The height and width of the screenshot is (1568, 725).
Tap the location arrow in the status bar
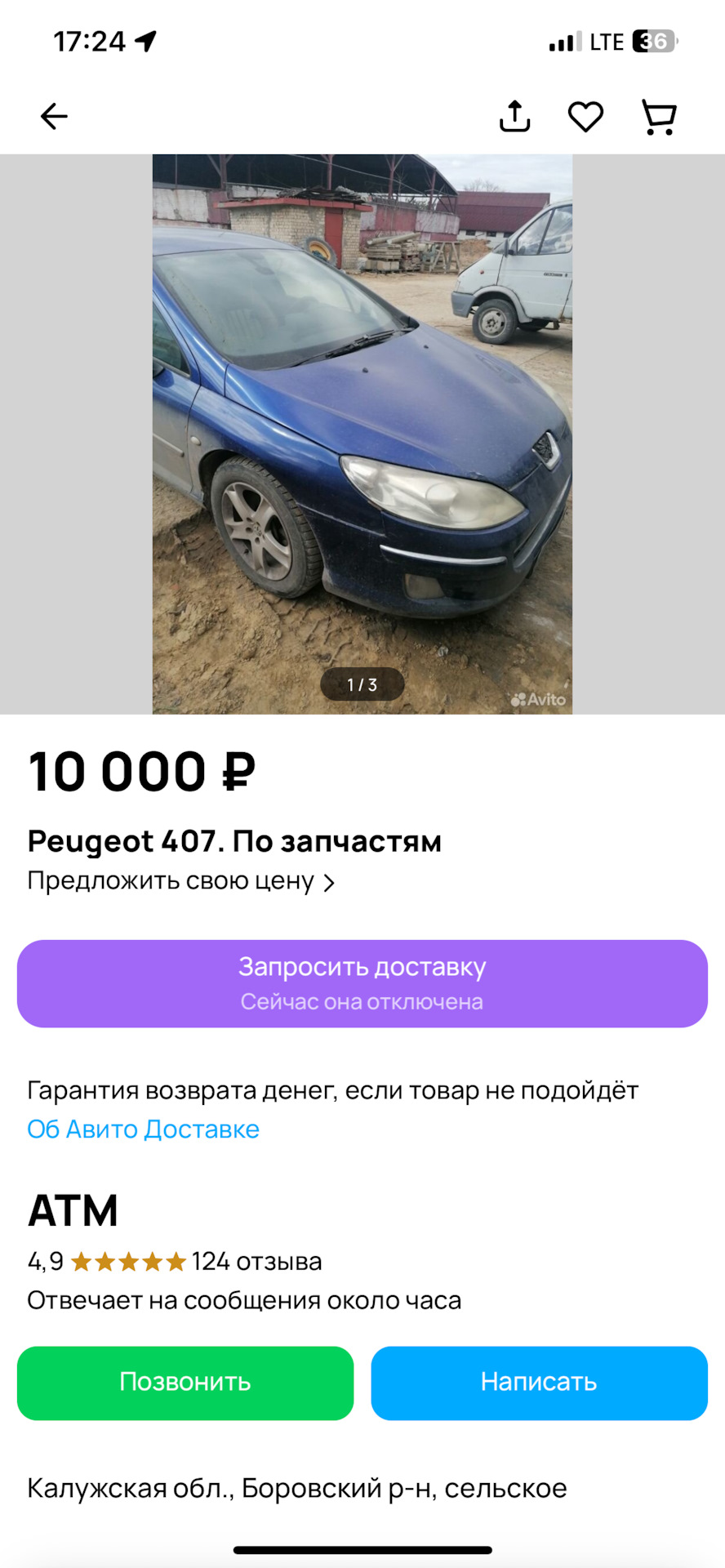coord(145,40)
